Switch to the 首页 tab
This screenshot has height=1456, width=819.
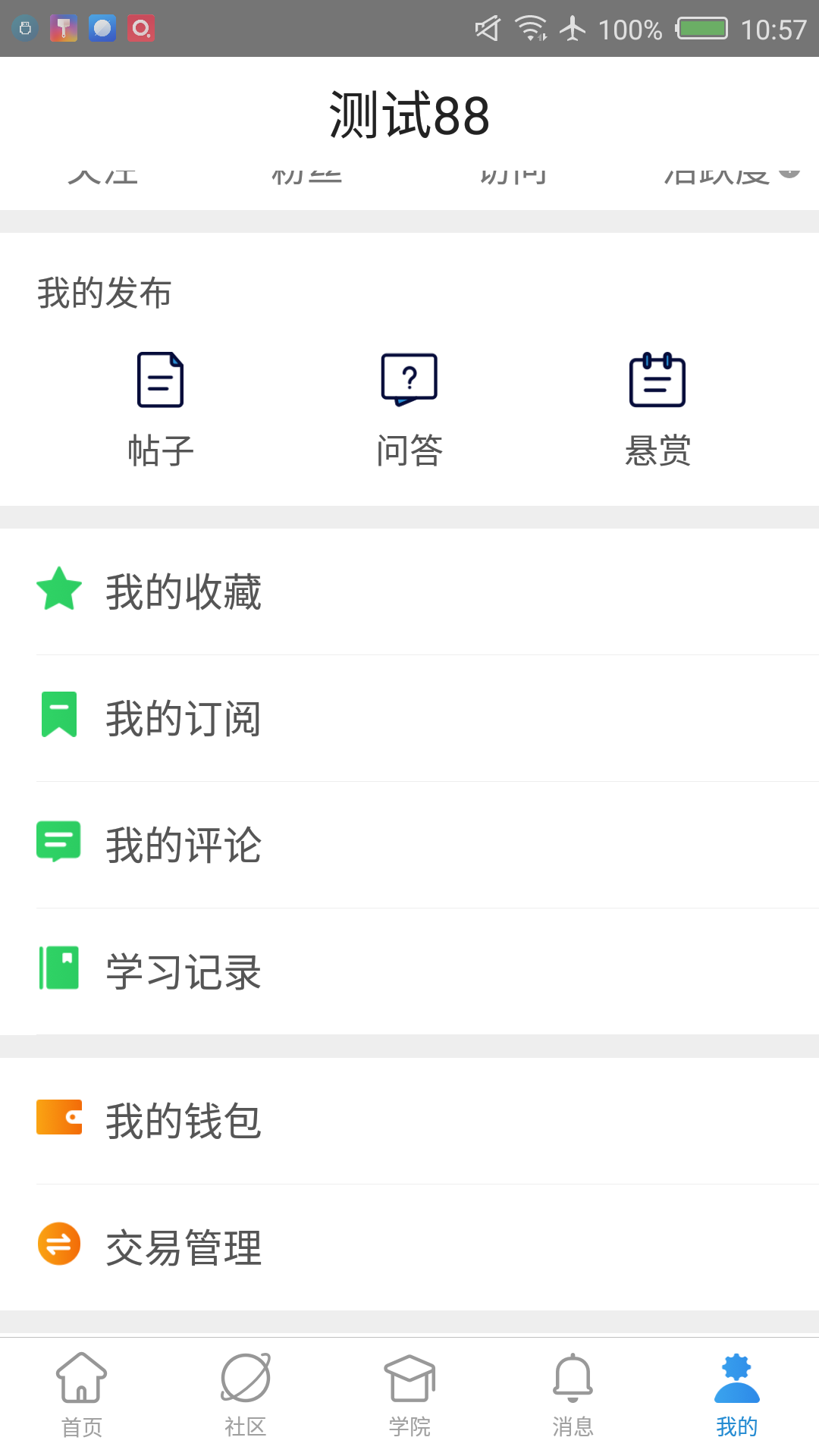82,1395
